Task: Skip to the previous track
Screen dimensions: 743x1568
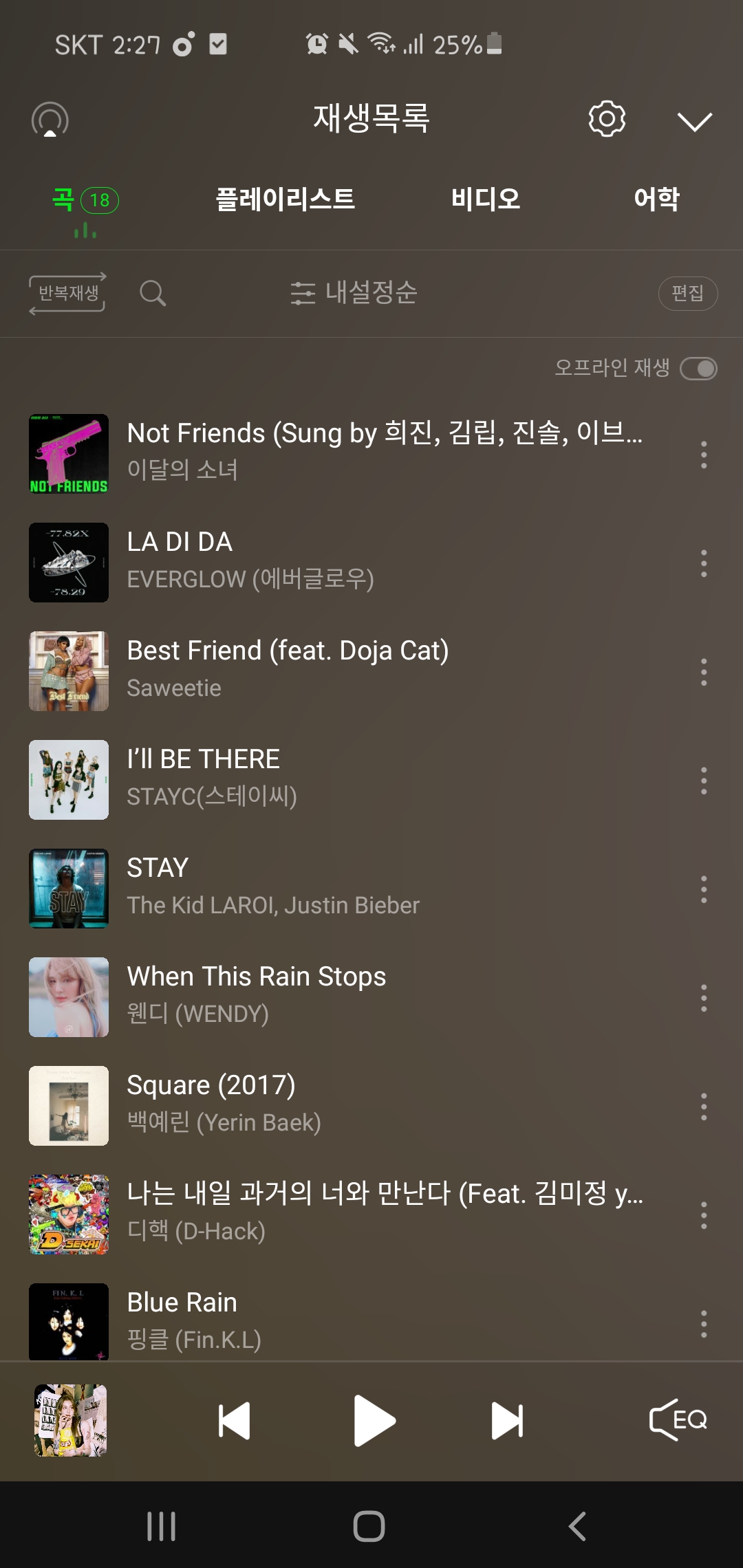Action: pyautogui.click(x=234, y=1421)
